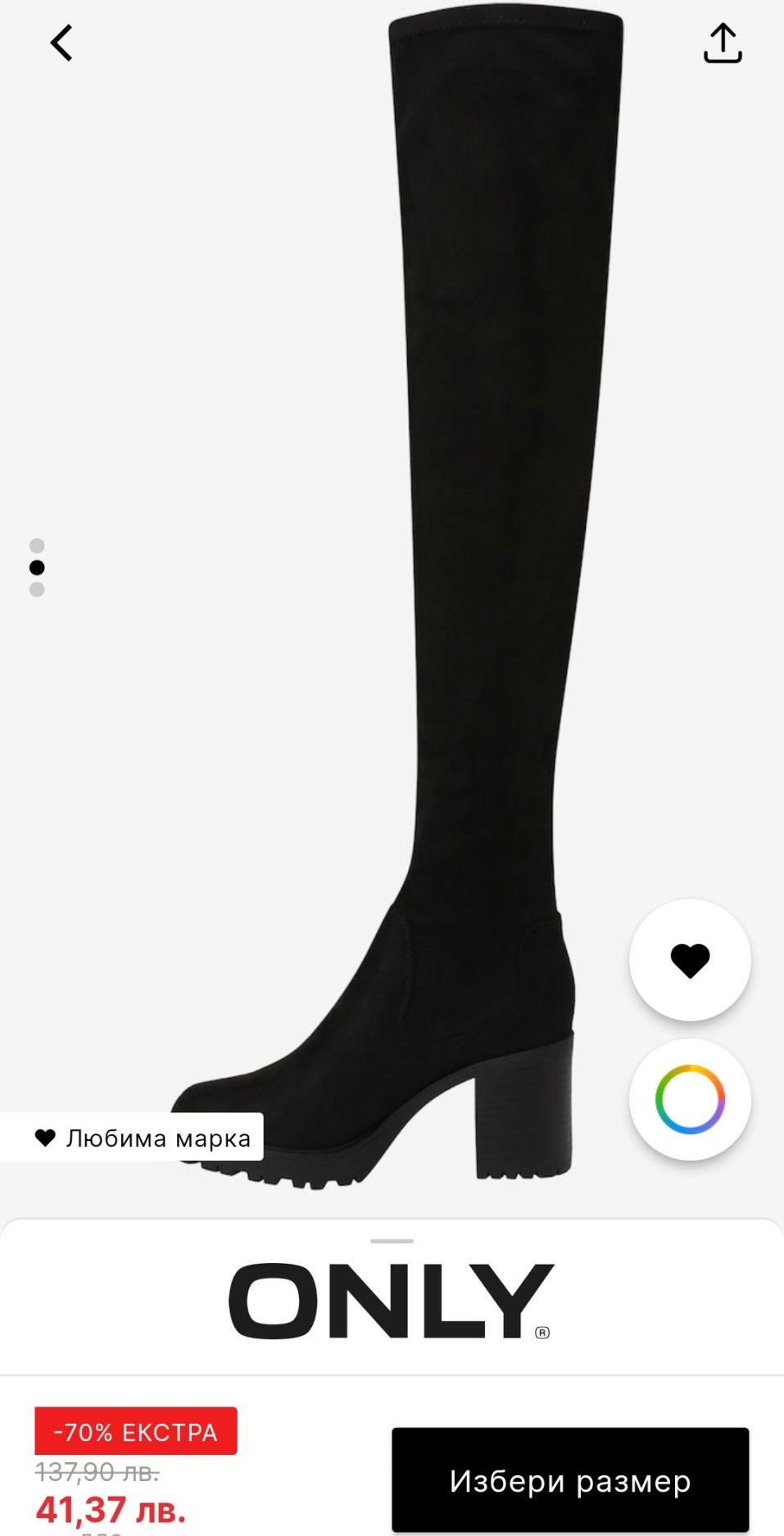784x1536 pixels.
Task: Tap the Любима марка brand tag
Action: (x=141, y=1138)
